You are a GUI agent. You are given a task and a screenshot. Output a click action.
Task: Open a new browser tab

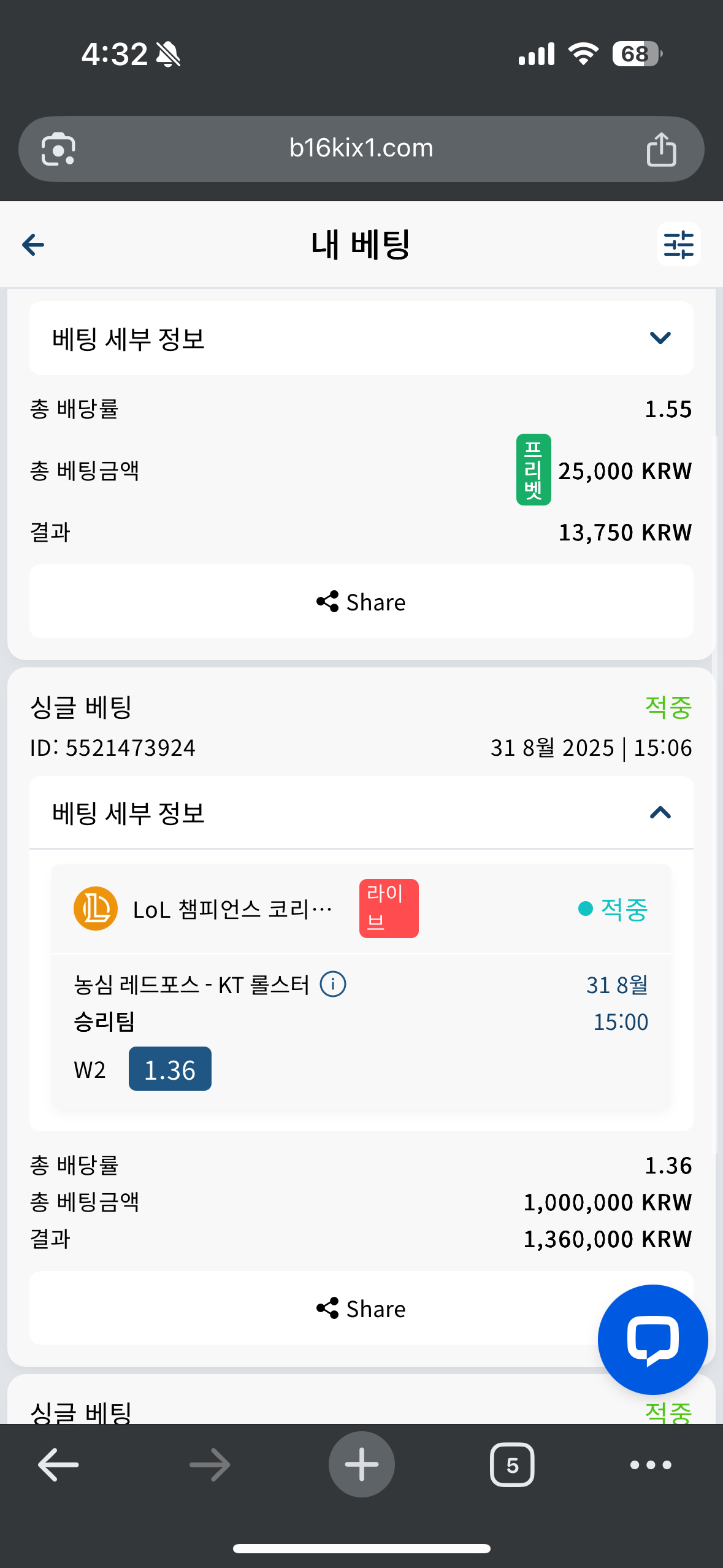[x=361, y=1464]
